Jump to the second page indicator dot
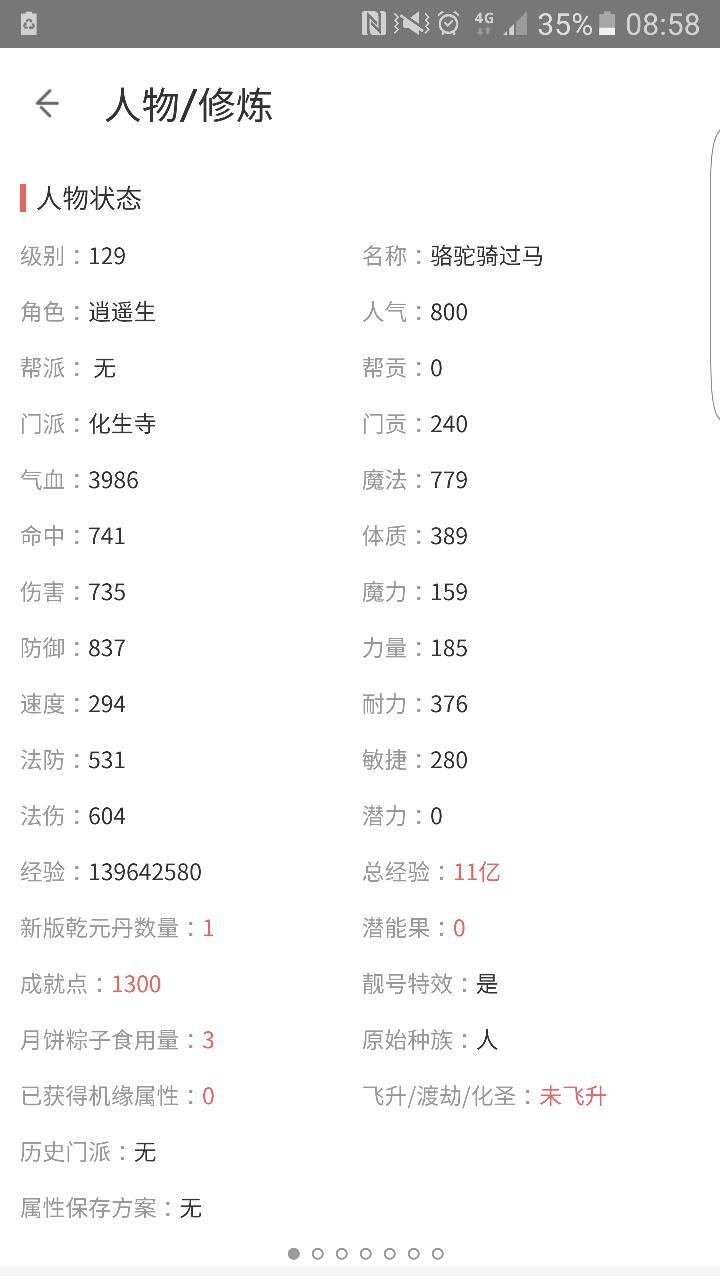 pos(318,1253)
